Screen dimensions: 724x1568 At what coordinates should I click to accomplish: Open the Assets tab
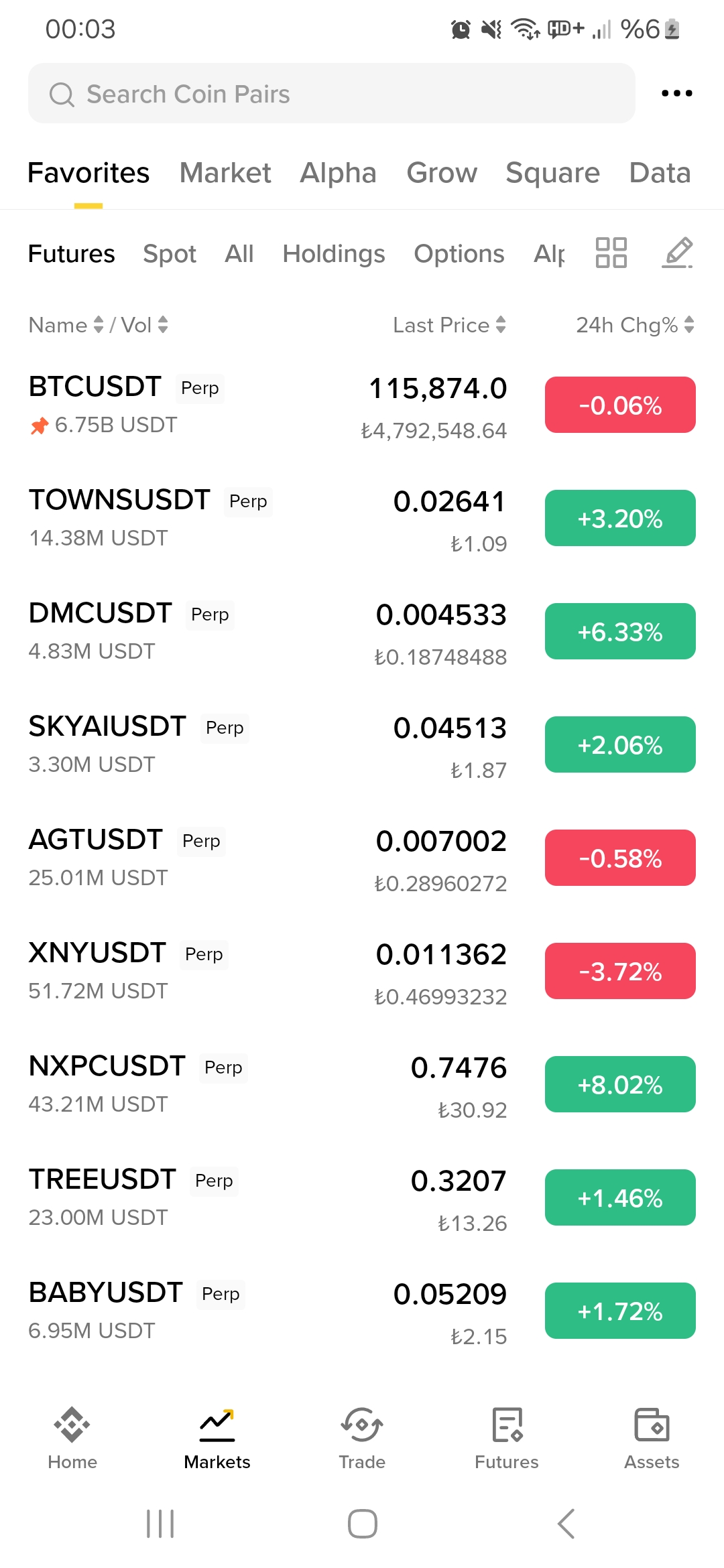pyautogui.click(x=652, y=1438)
